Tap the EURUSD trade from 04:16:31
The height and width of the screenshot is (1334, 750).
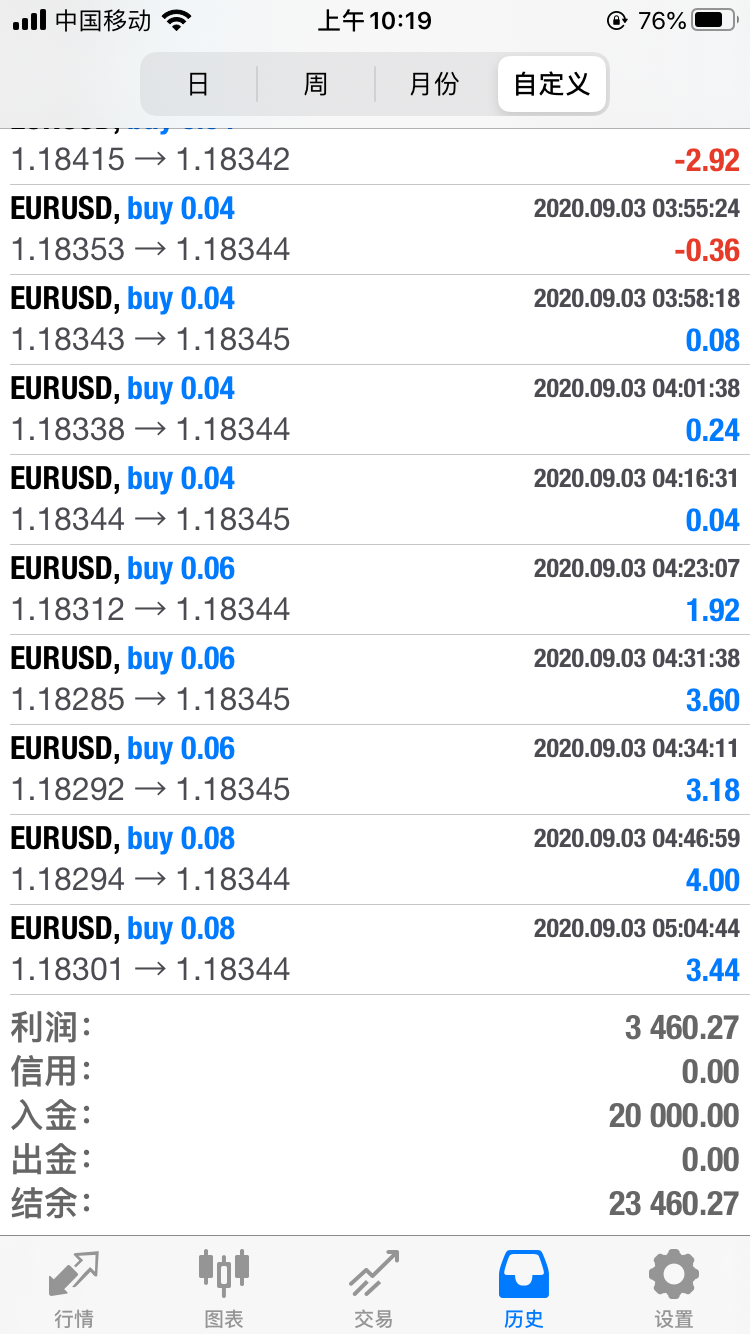tap(375, 499)
